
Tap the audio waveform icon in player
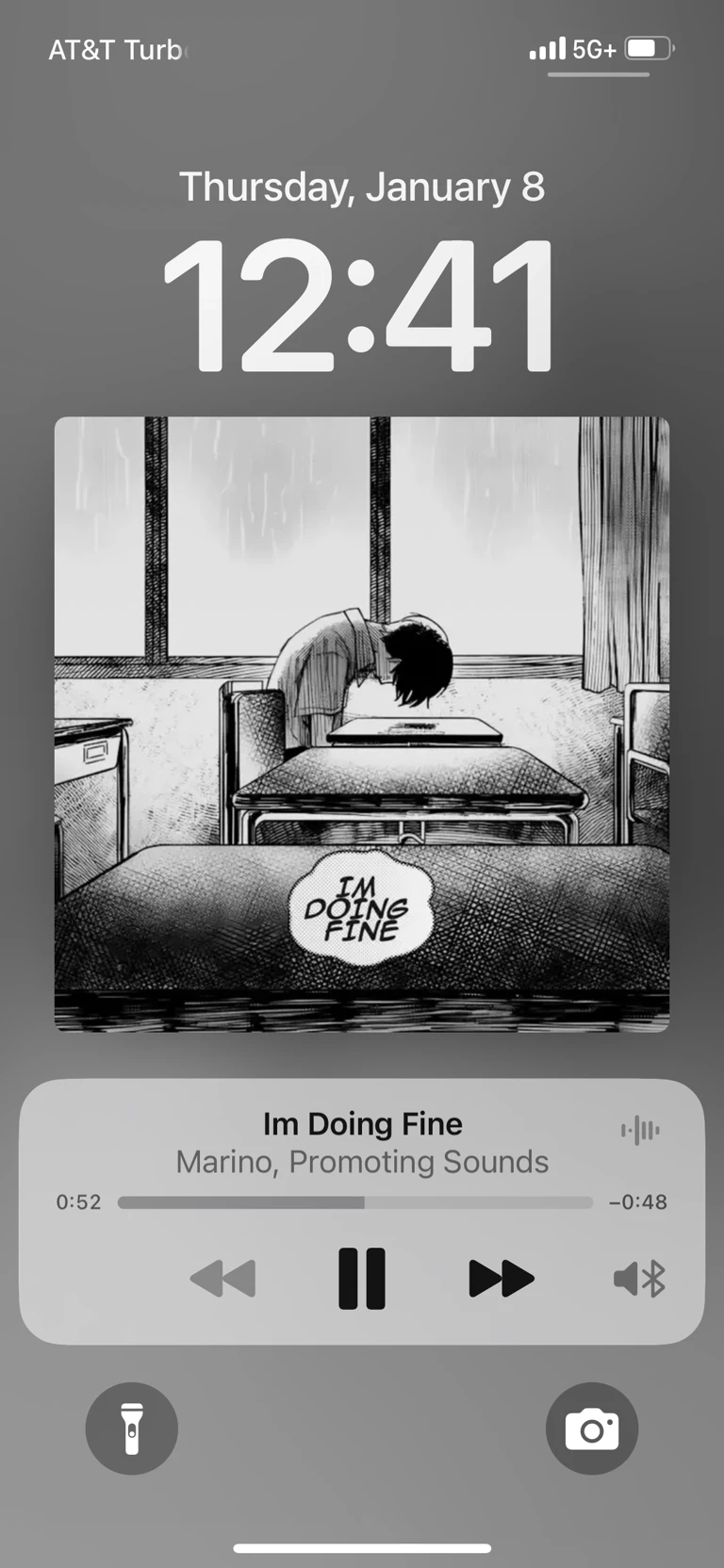coord(640,1129)
